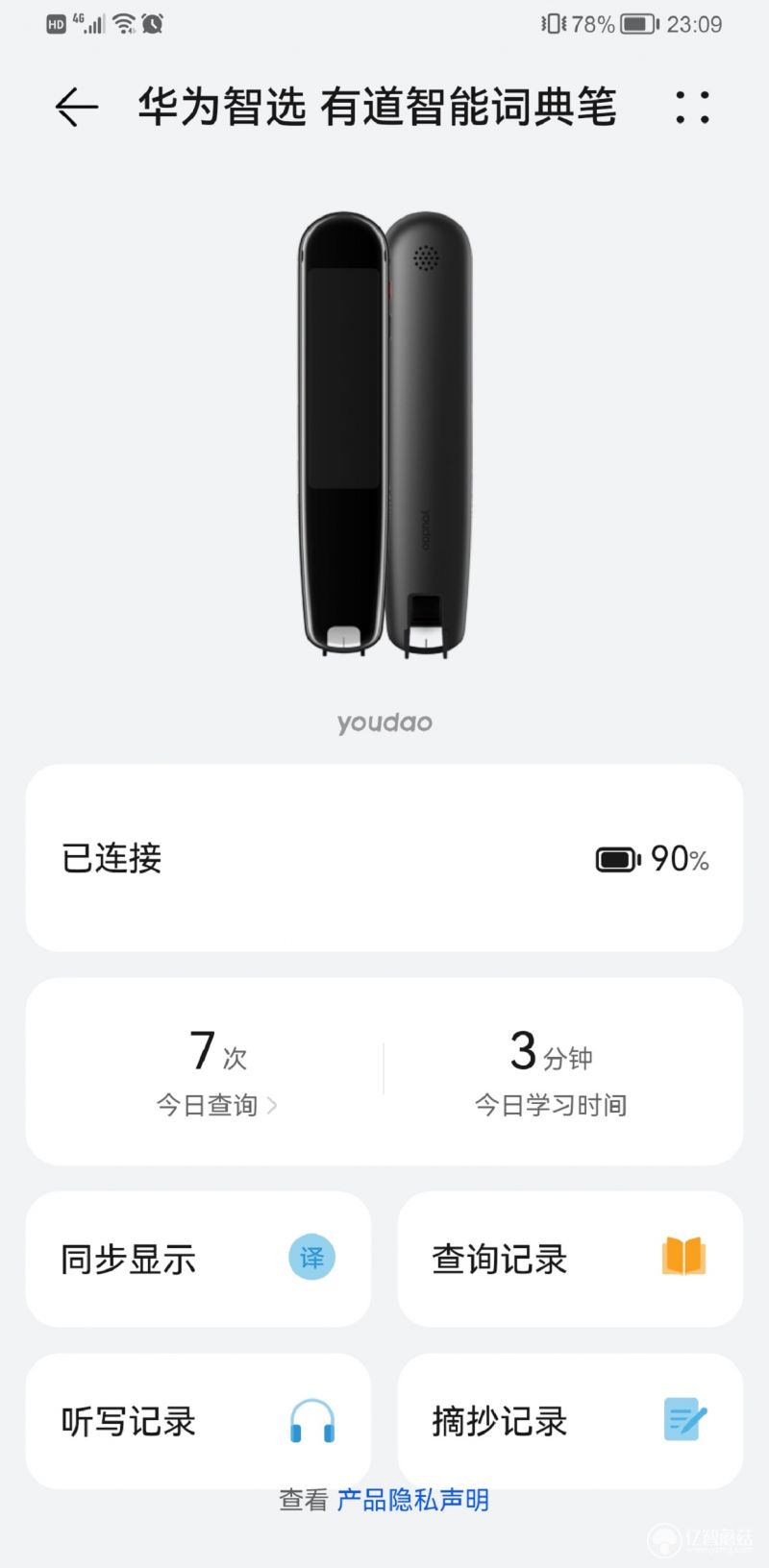Open the 查询记录 card
This screenshot has height=1568, width=769.
(x=570, y=1259)
